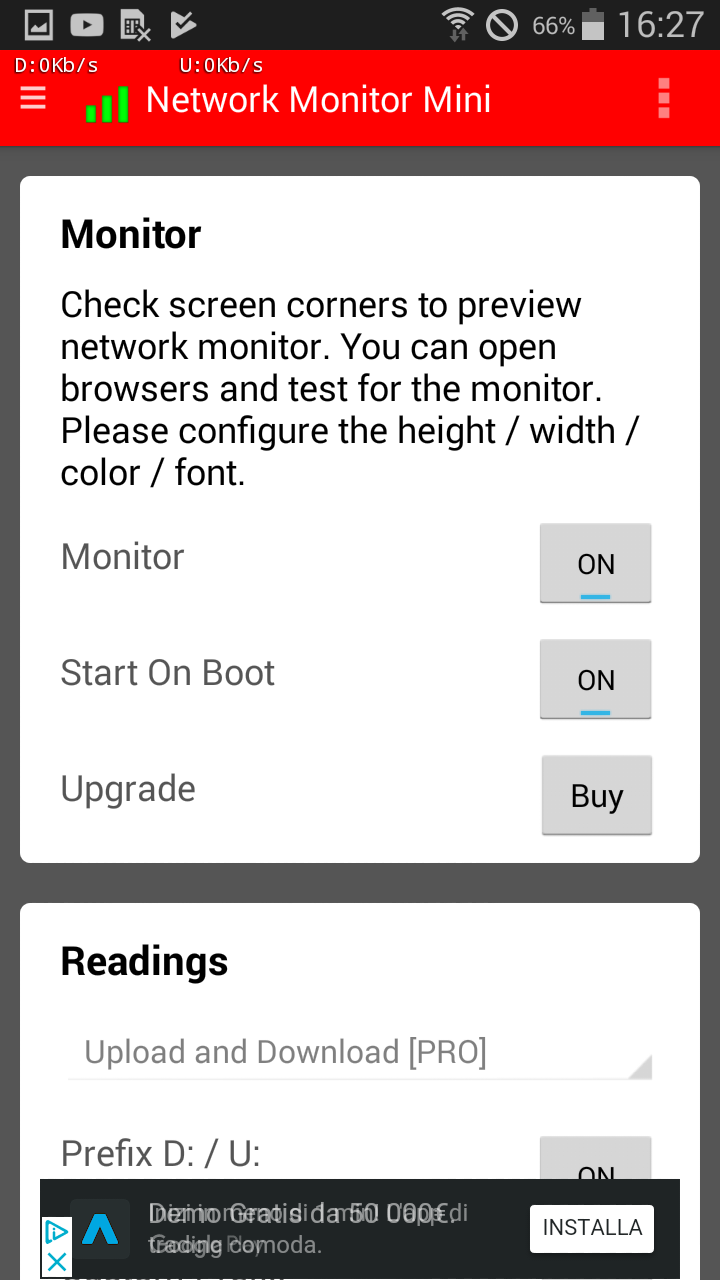Tap Buy to upgrade
720x1280 pixels.
pyautogui.click(x=597, y=795)
